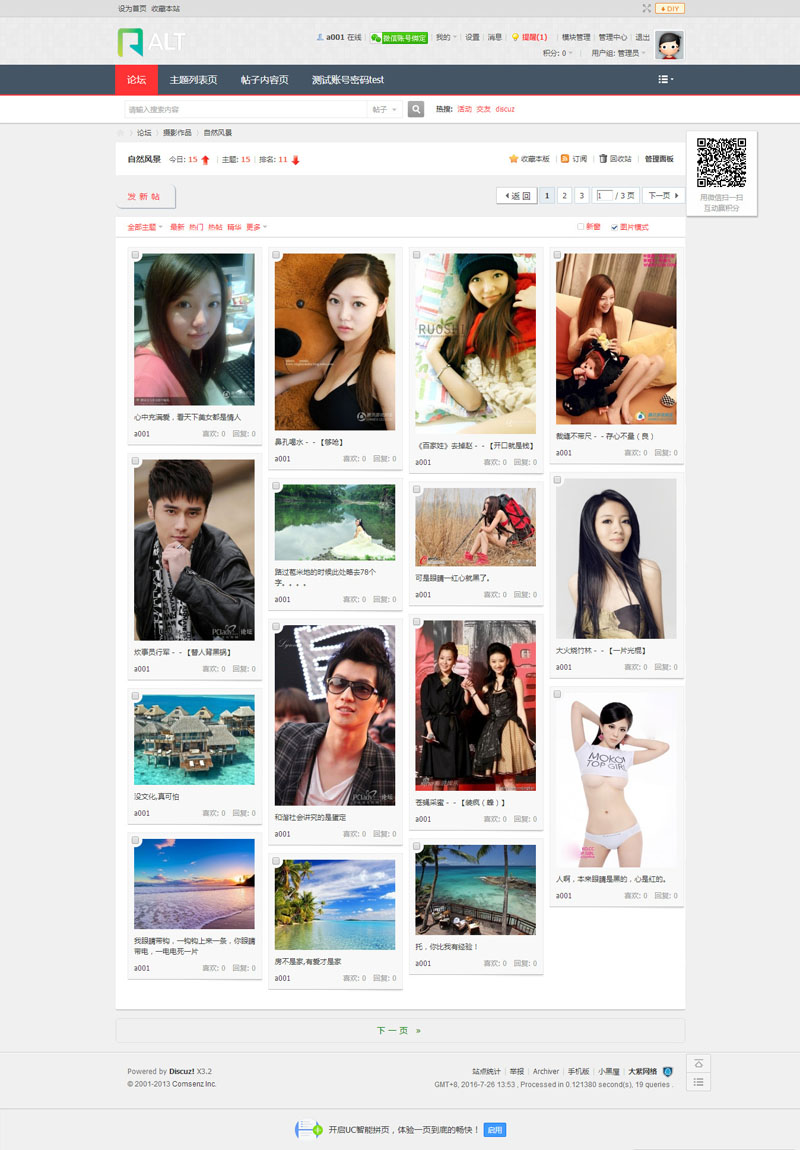
Task: Open the 帖子内容页 nav tab
Action: (265, 80)
